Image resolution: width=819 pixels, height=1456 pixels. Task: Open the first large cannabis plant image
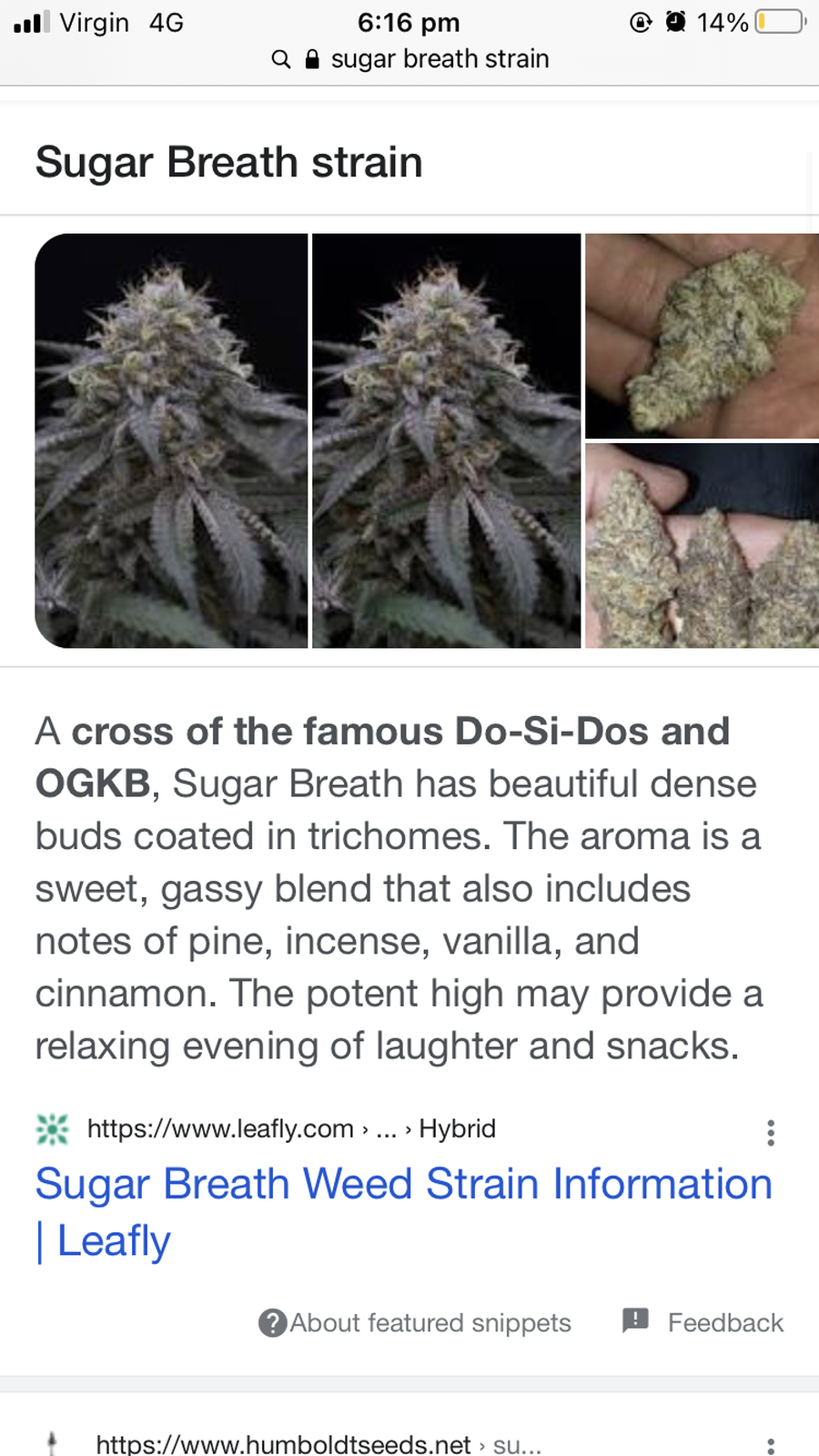tap(171, 440)
